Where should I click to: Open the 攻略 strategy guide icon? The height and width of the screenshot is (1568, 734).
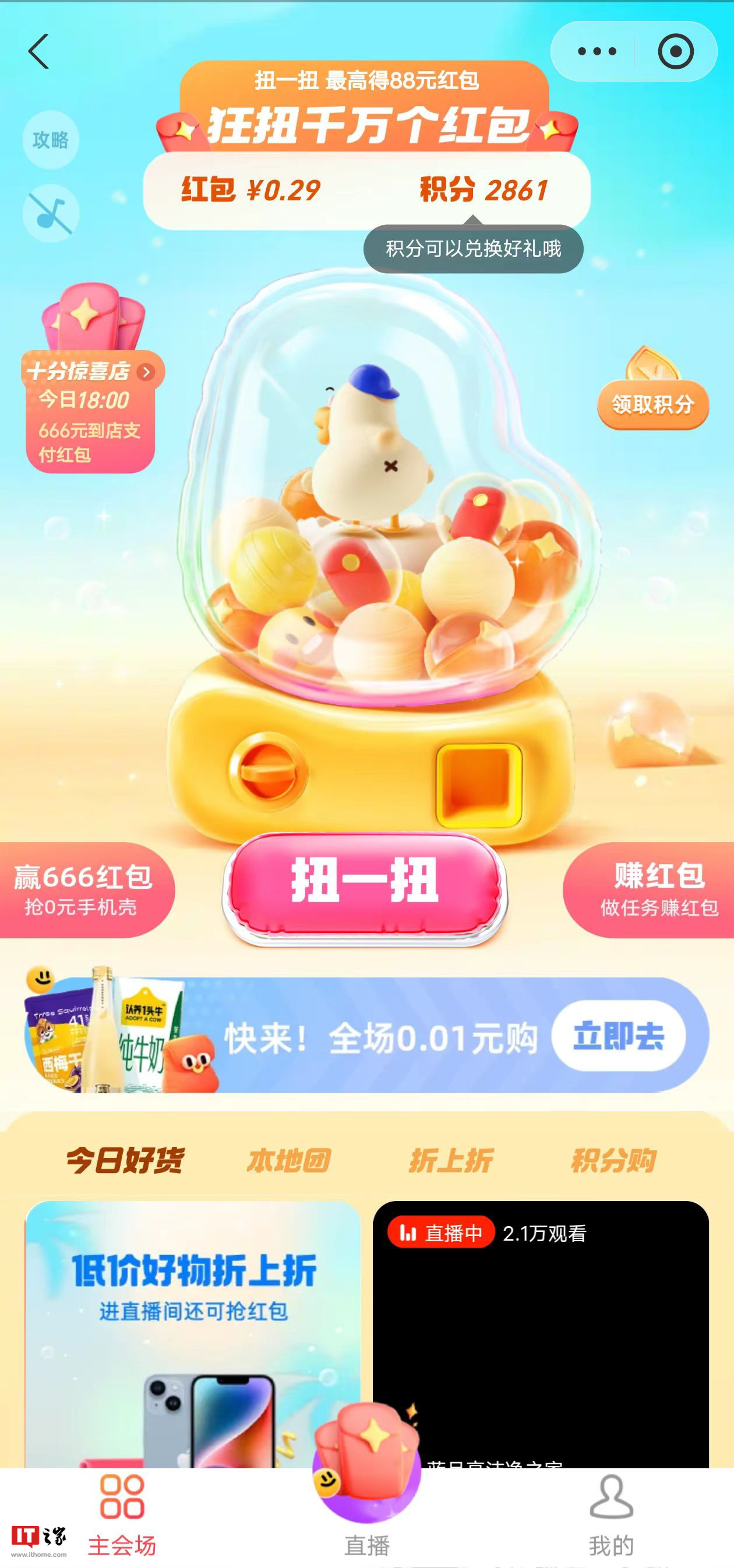tap(52, 139)
